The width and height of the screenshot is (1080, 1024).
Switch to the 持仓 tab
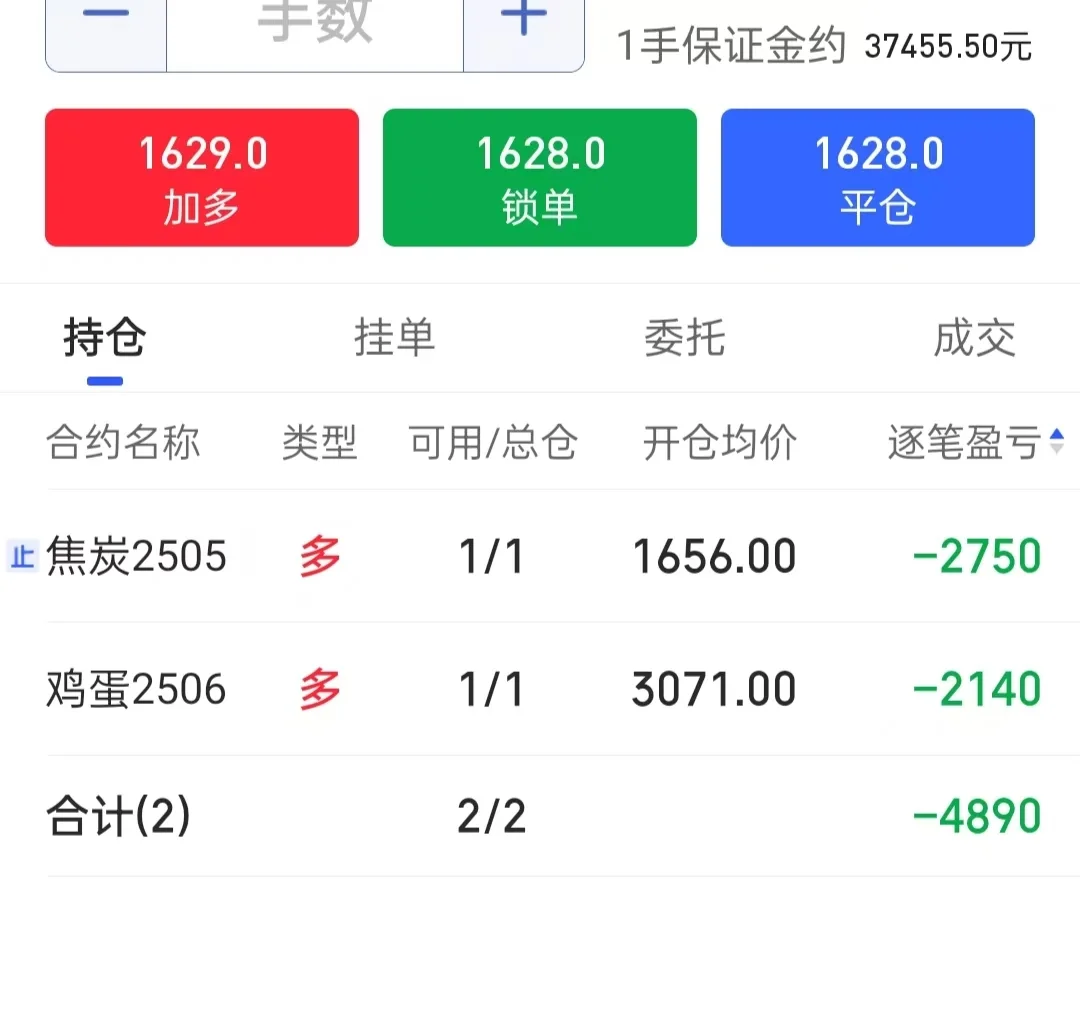[x=104, y=338]
